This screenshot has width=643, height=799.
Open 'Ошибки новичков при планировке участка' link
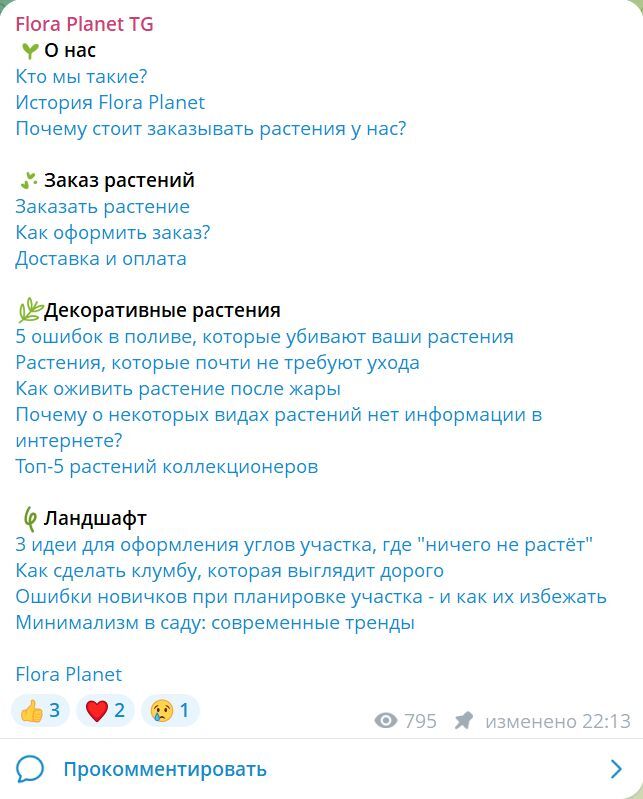(x=310, y=596)
